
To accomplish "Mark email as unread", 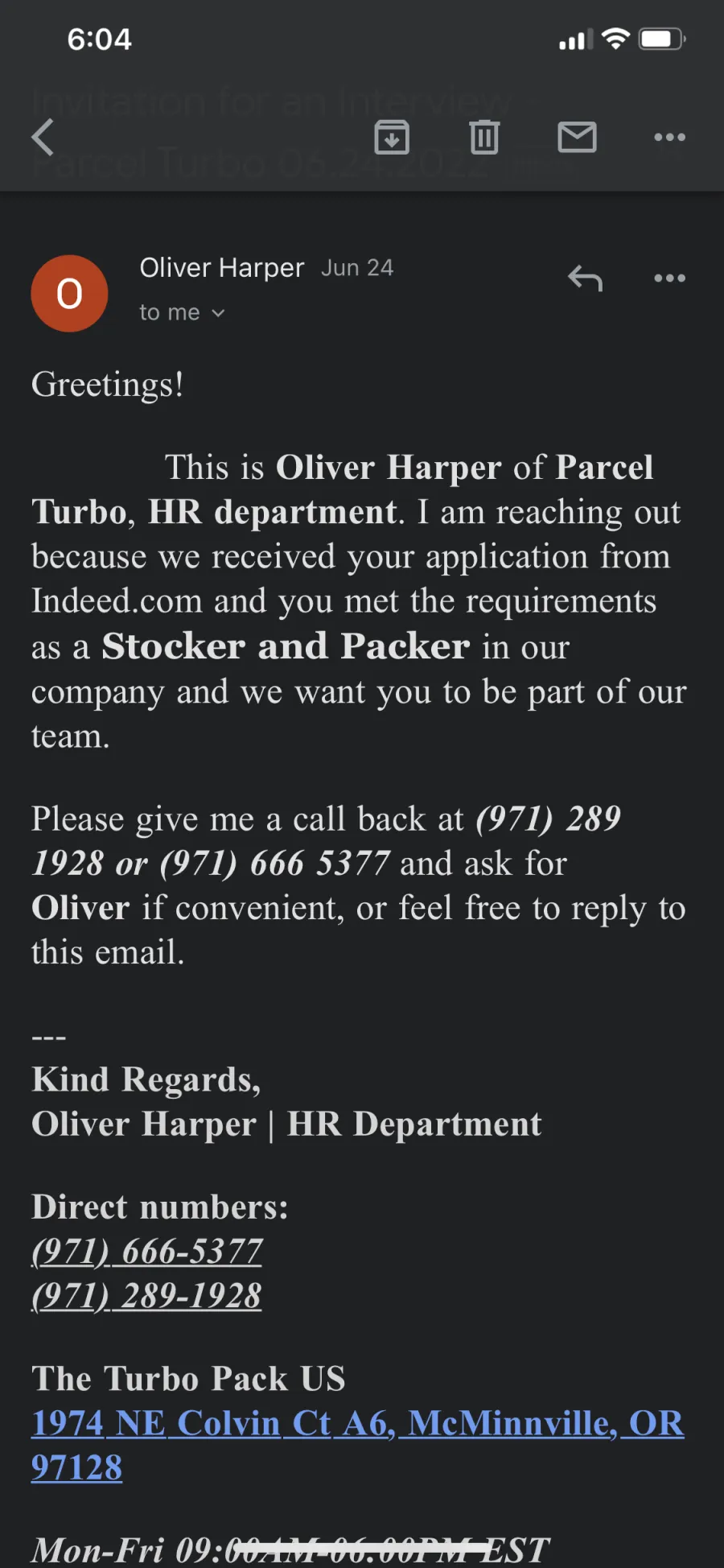I will click(577, 137).
